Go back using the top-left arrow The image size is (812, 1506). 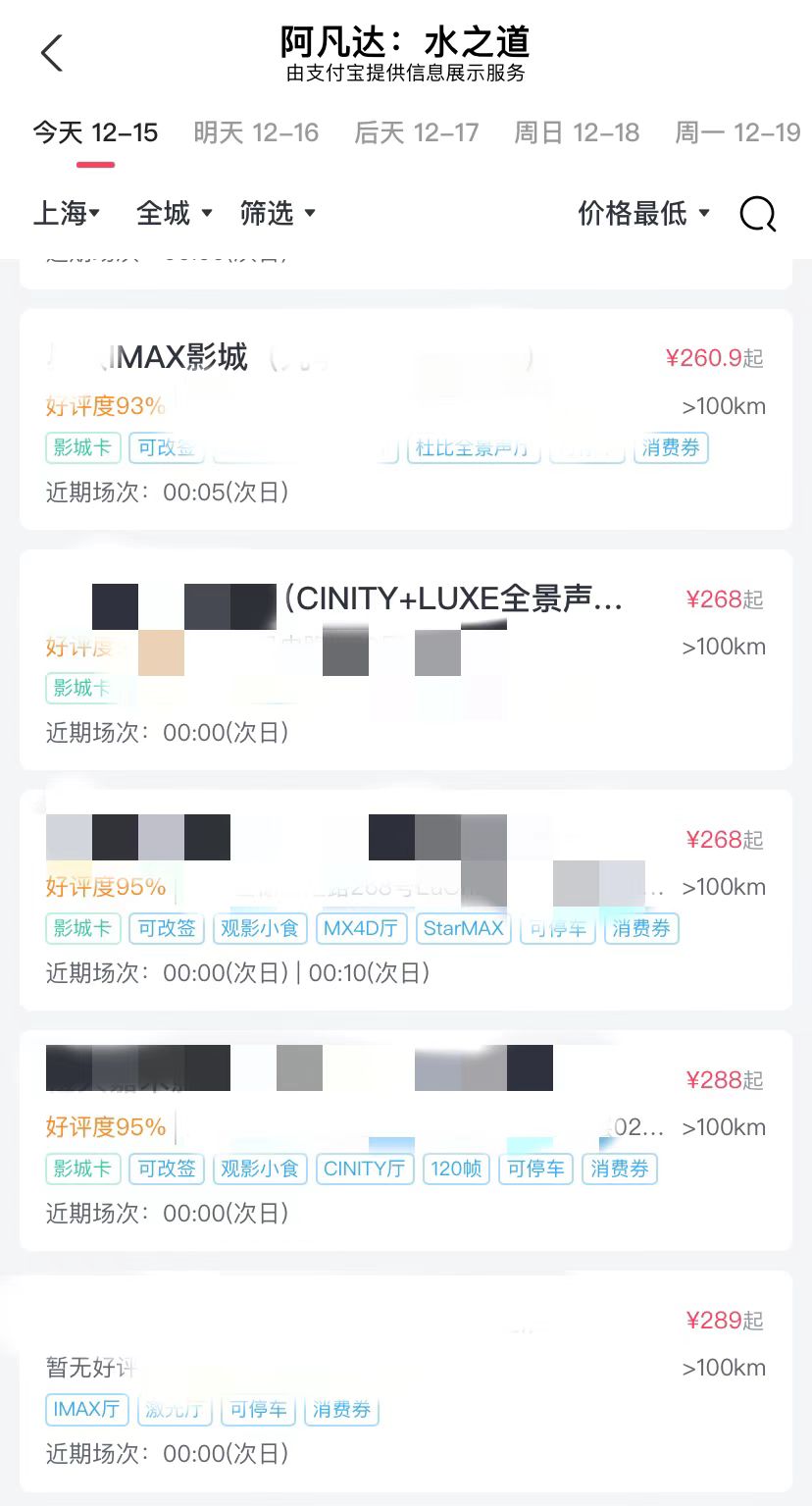pos(52,53)
